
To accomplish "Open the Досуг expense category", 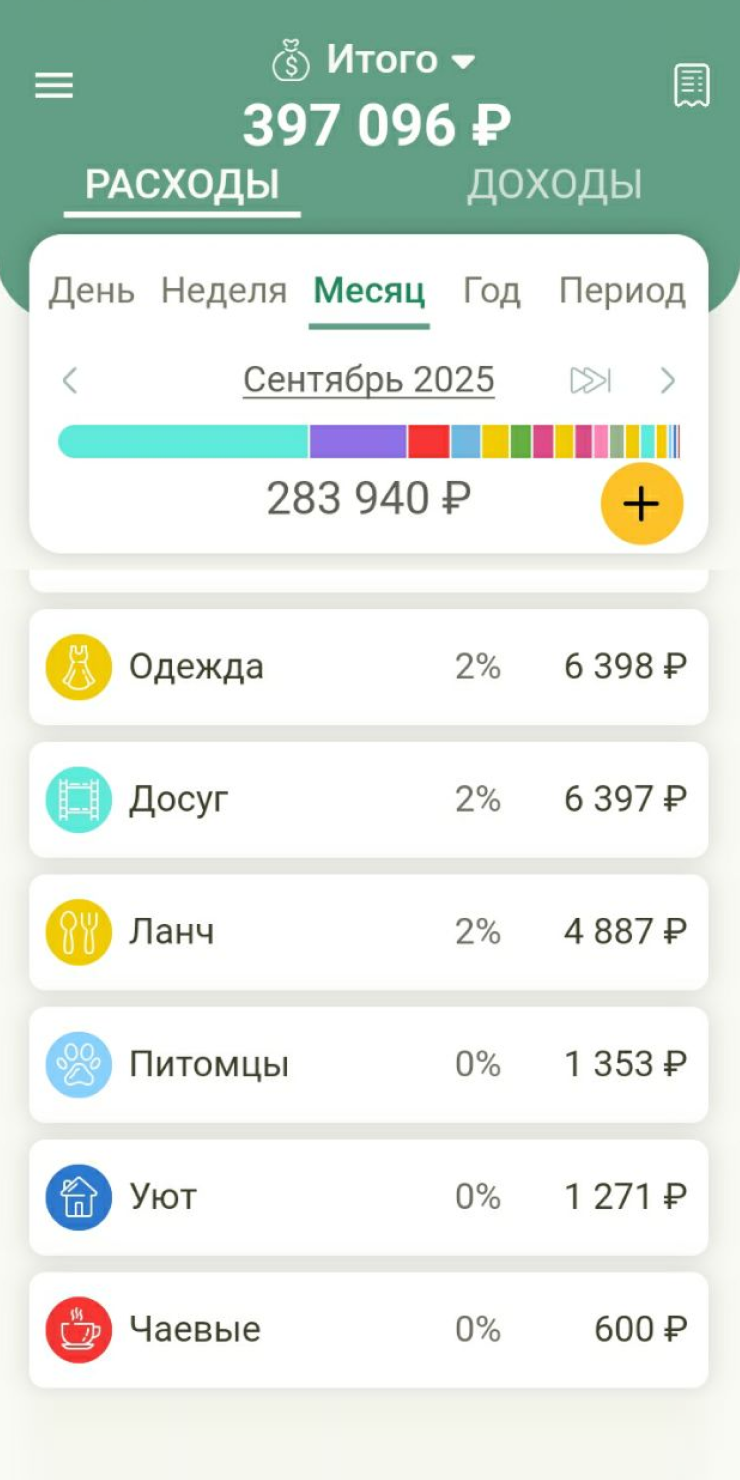I will click(369, 799).
